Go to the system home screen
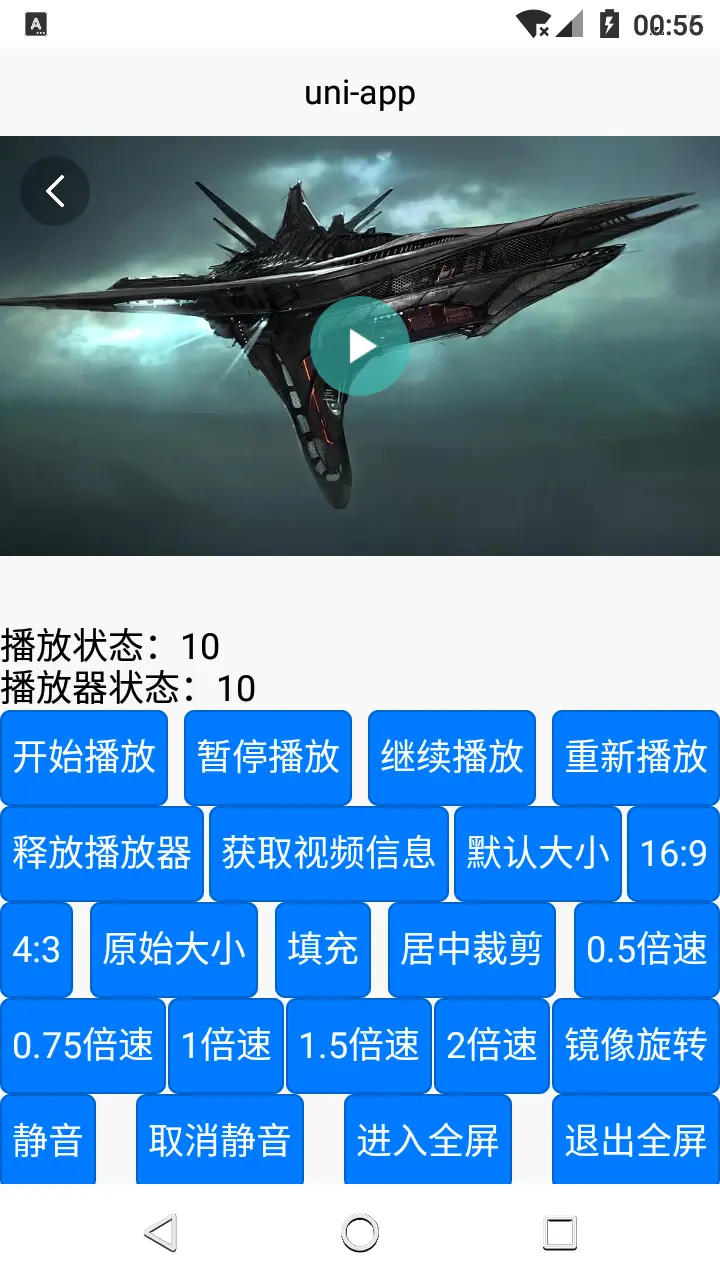Image resolution: width=720 pixels, height=1280 pixels. (360, 1233)
